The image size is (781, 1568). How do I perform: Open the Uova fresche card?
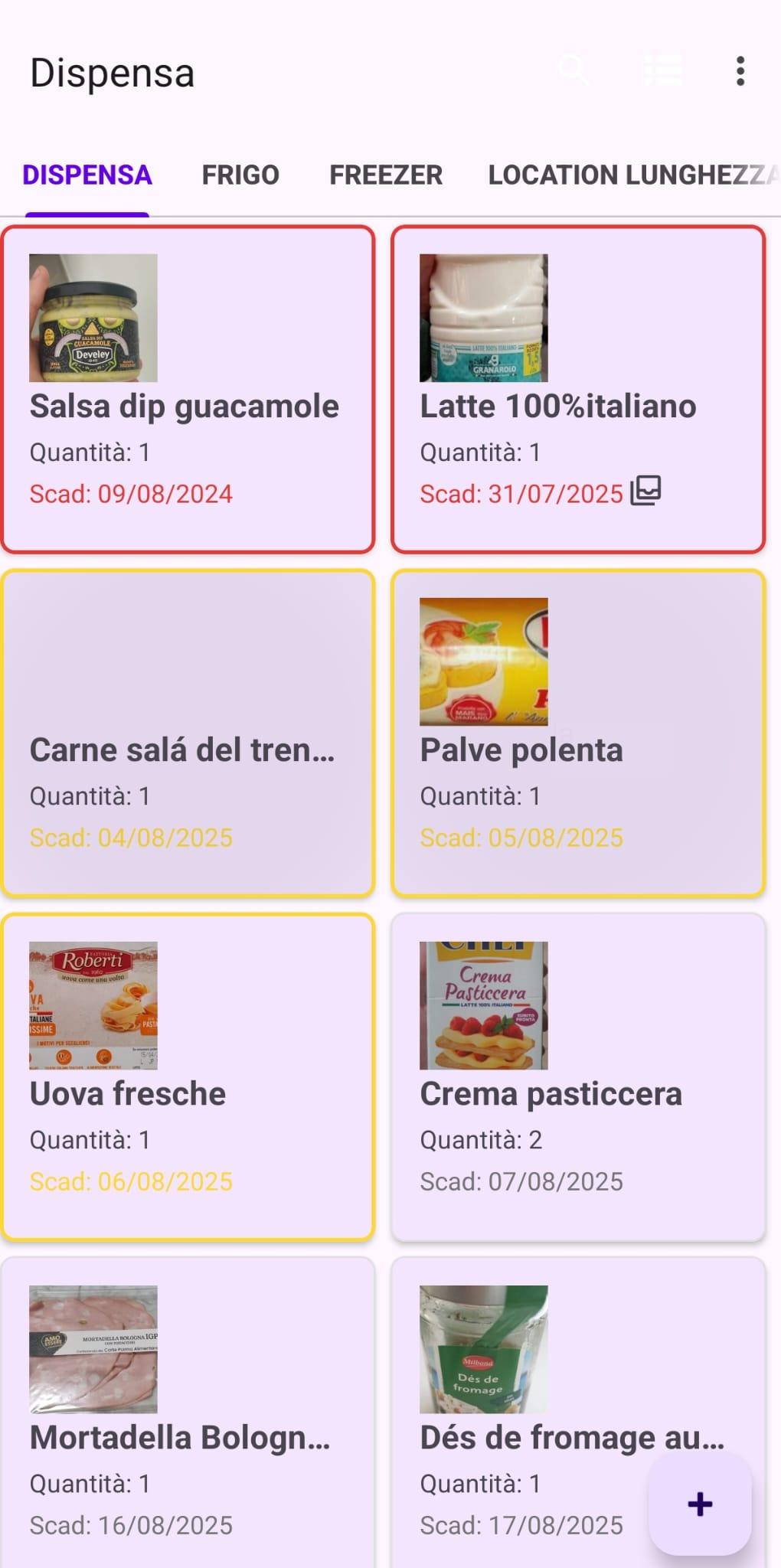click(x=188, y=1076)
